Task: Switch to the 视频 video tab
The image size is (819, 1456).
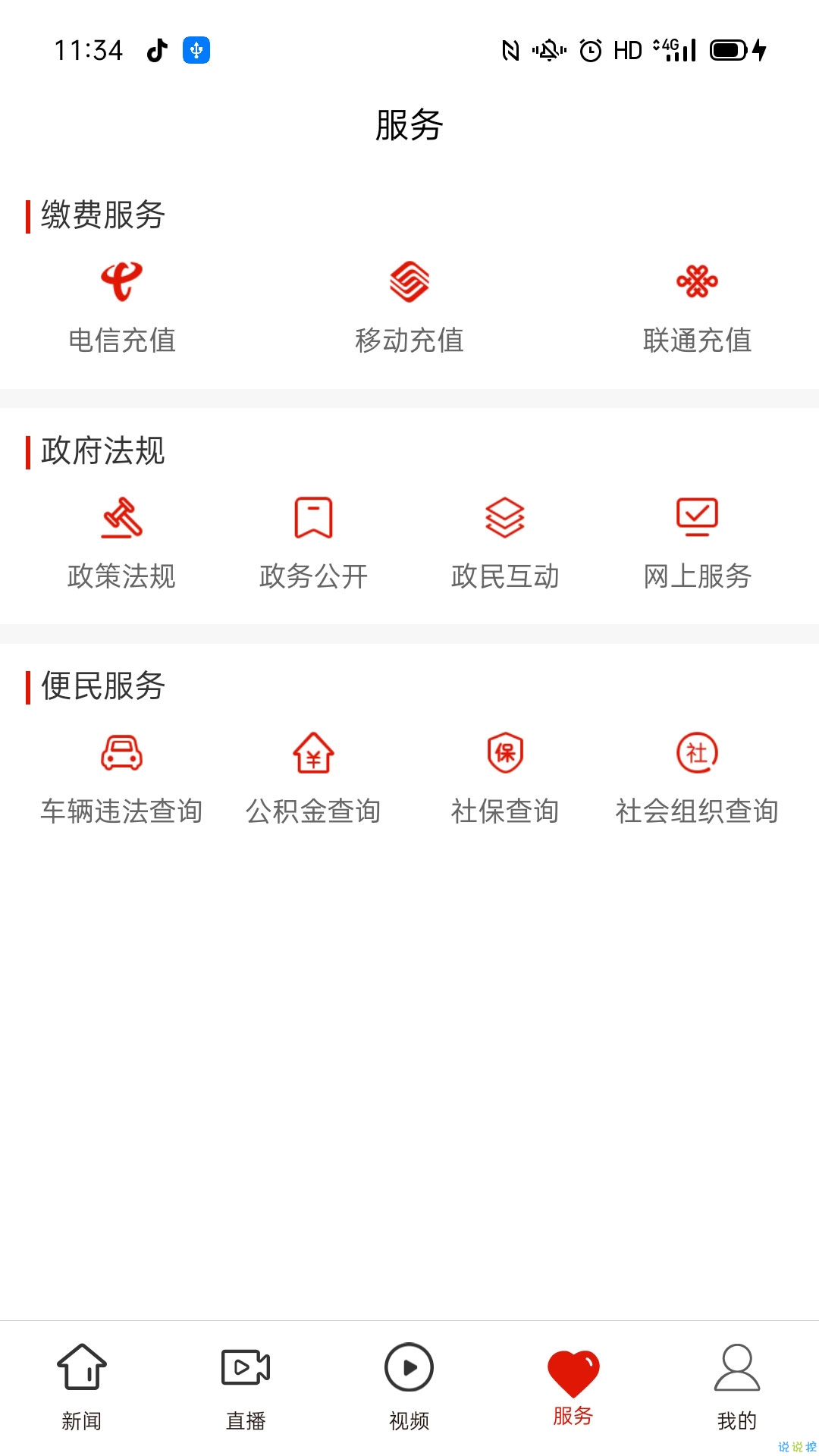Action: (409, 1387)
